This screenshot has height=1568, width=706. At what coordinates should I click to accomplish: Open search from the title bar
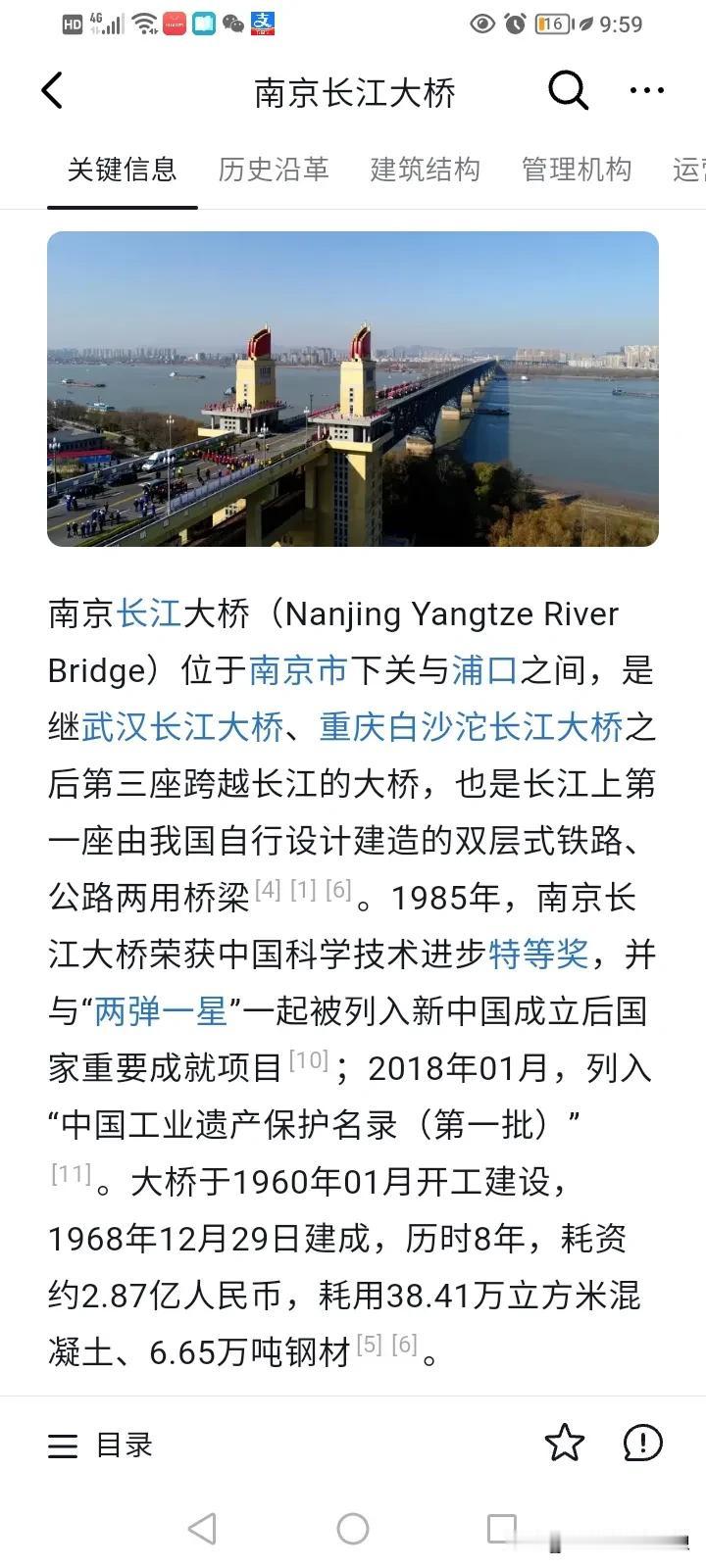coord(568,91)
